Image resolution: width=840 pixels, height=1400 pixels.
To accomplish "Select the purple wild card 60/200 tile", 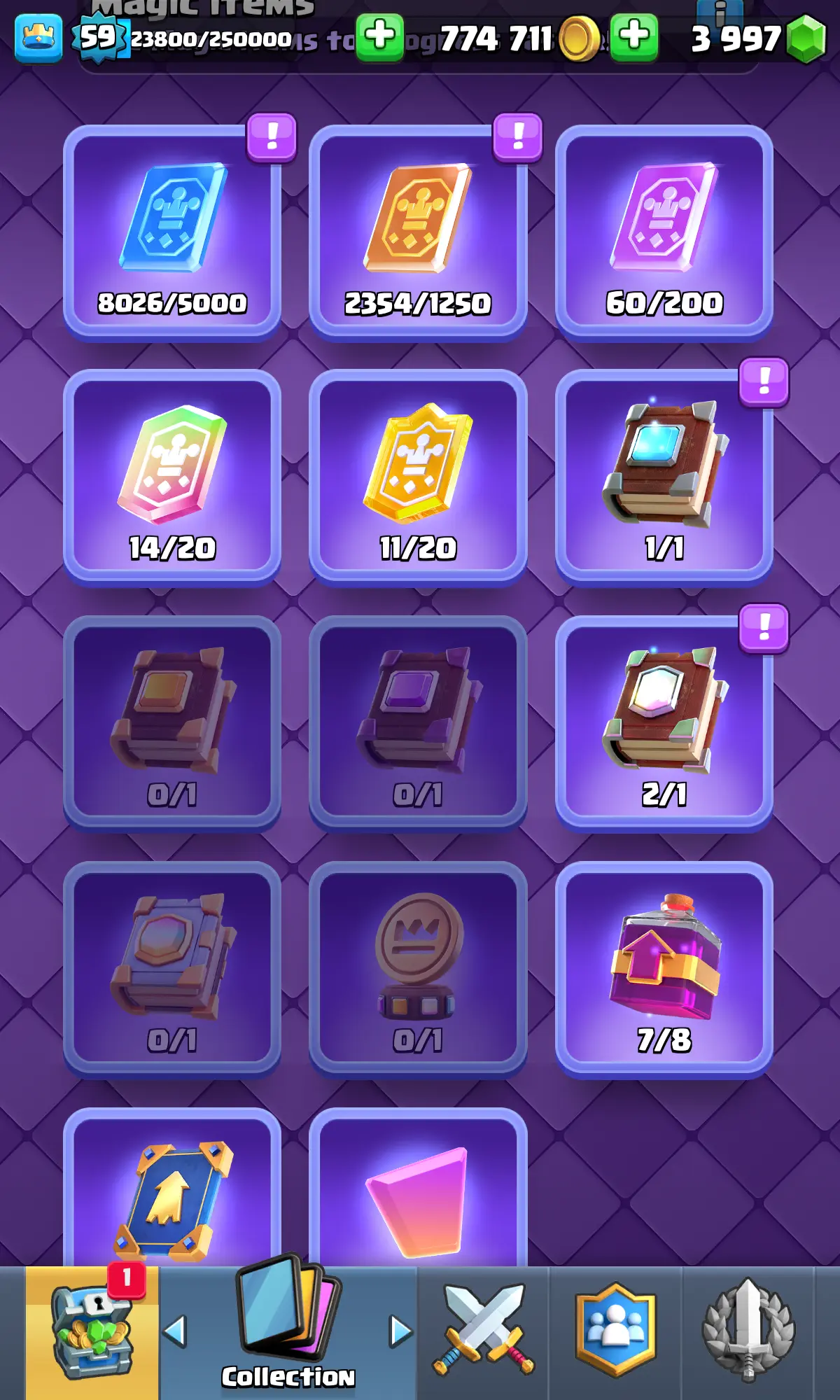I will click(664, 231).
